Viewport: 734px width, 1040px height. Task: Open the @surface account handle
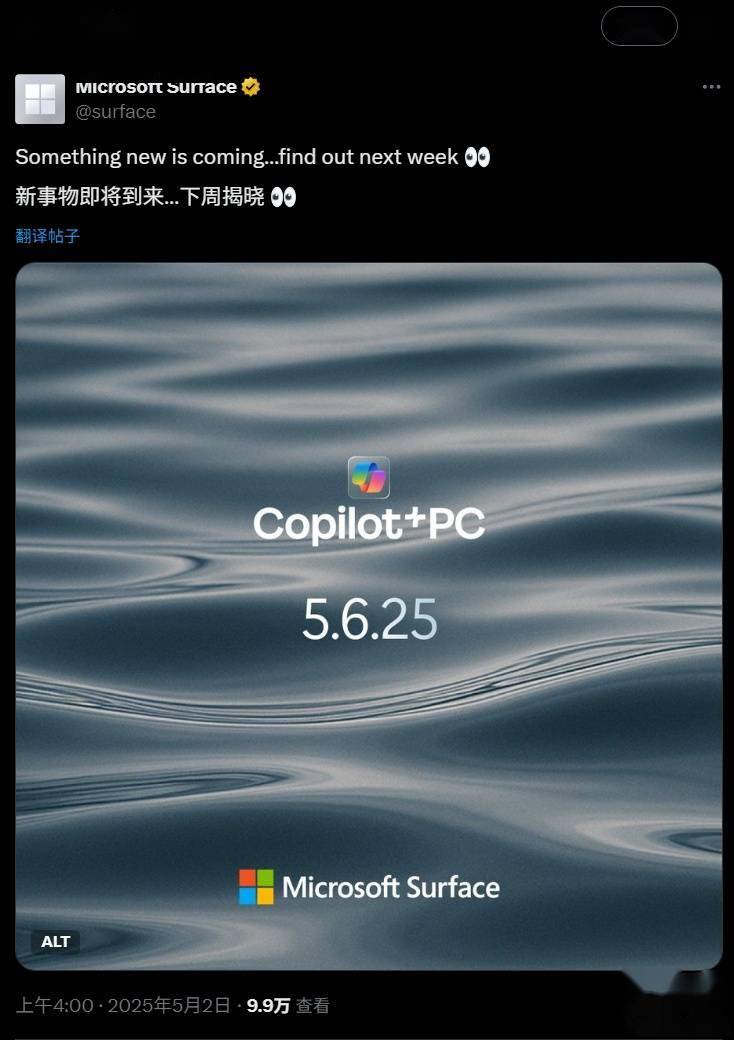point(116,112)
